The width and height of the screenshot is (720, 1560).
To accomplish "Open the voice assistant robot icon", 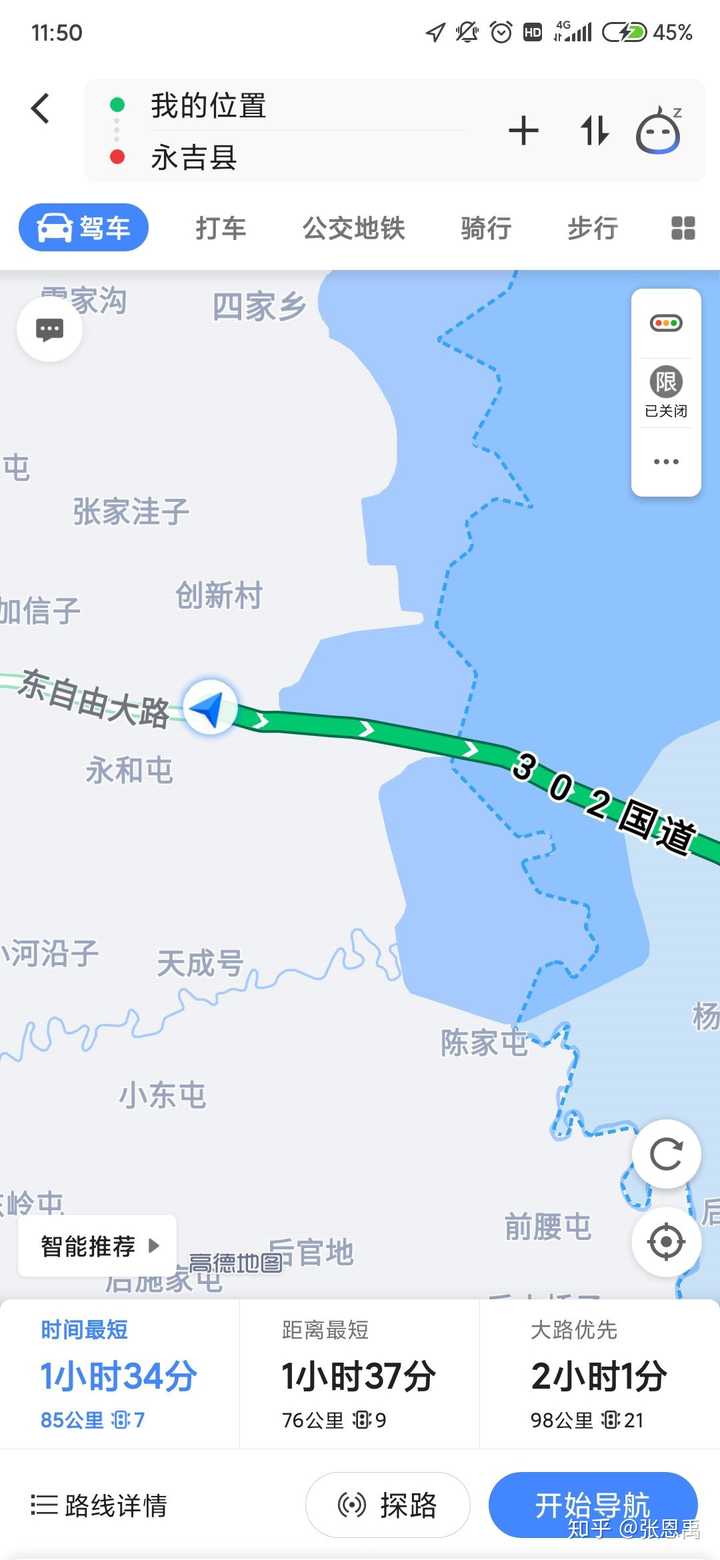I will pos(659,131).
